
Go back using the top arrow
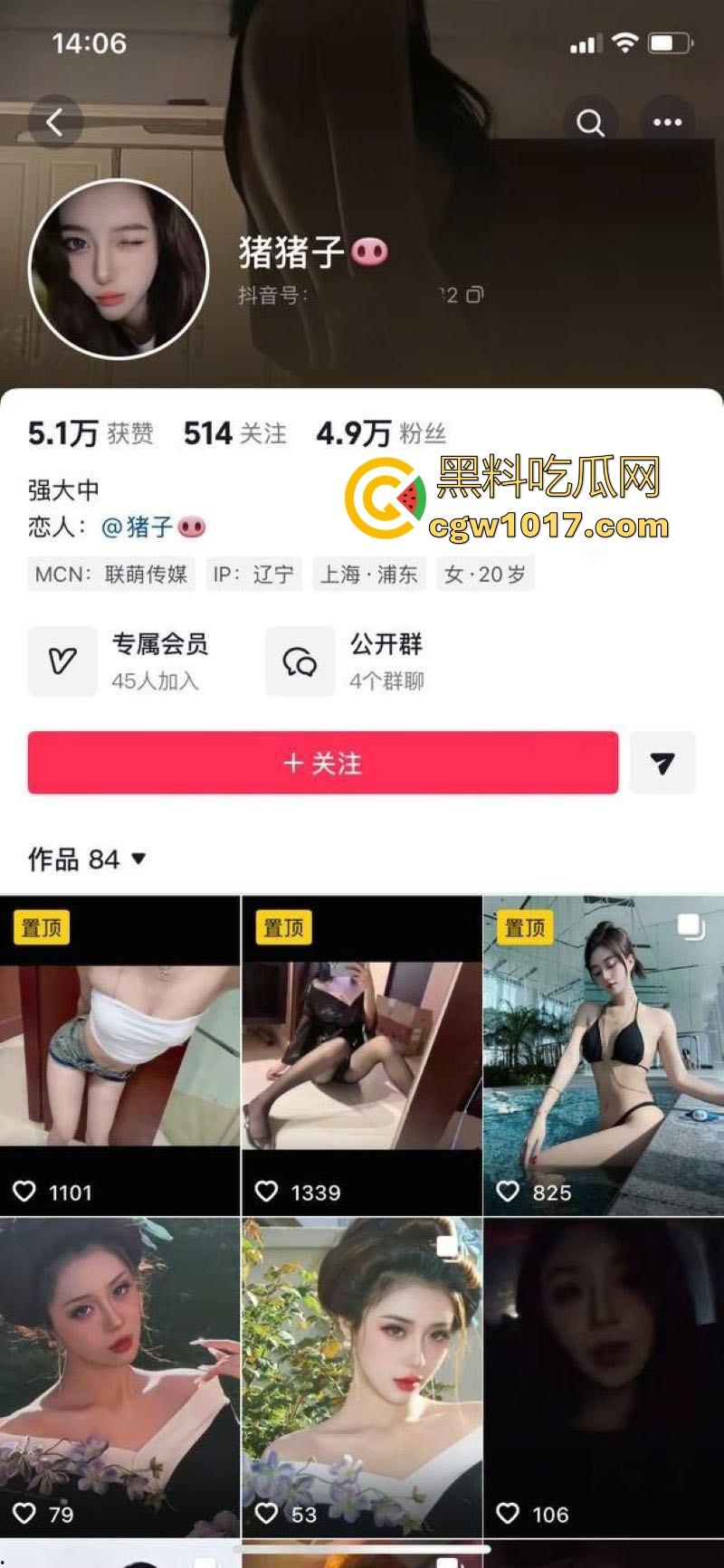click(55, 122)
